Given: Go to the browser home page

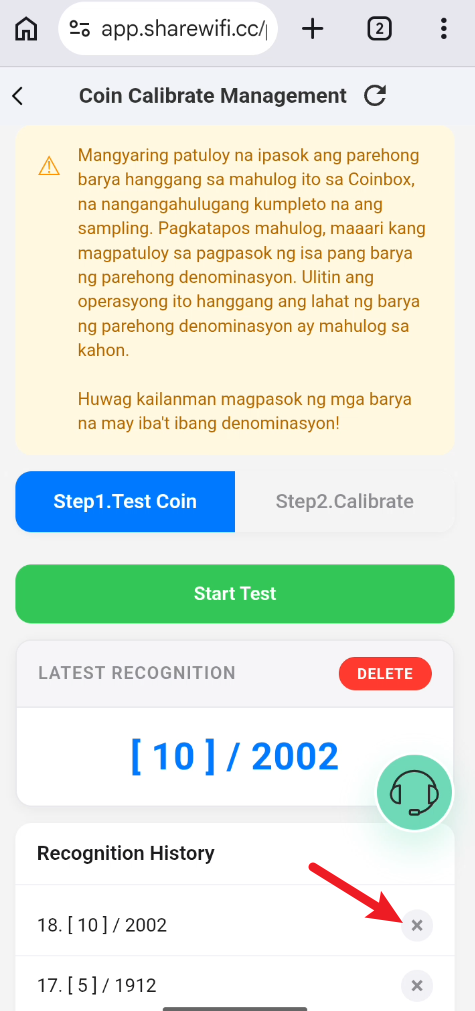Looking at the screenshot, I should [x=26, y=29].
